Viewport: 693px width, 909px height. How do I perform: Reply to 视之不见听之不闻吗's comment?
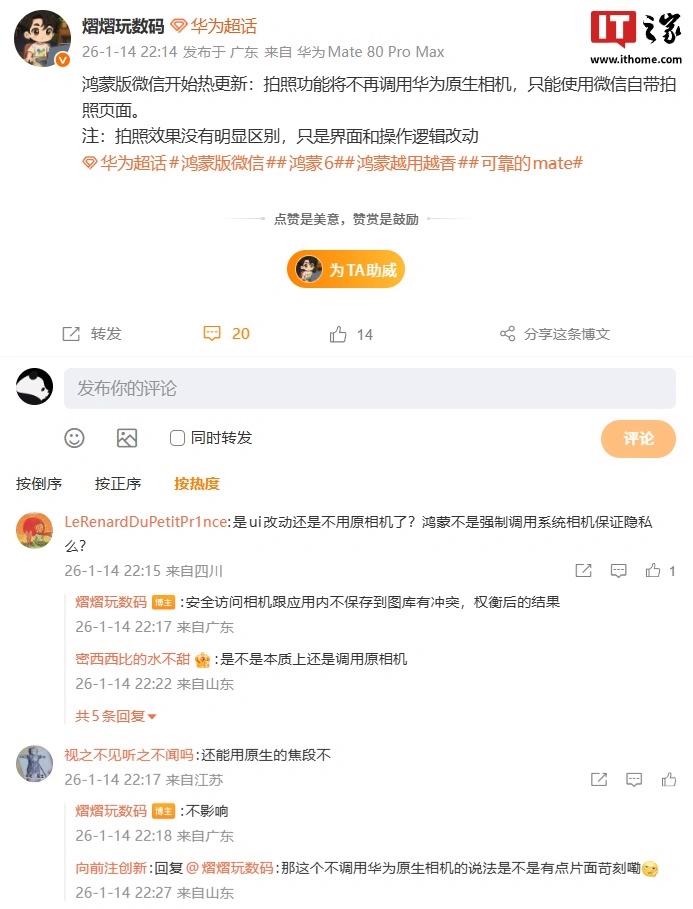[x=633, y=779]
